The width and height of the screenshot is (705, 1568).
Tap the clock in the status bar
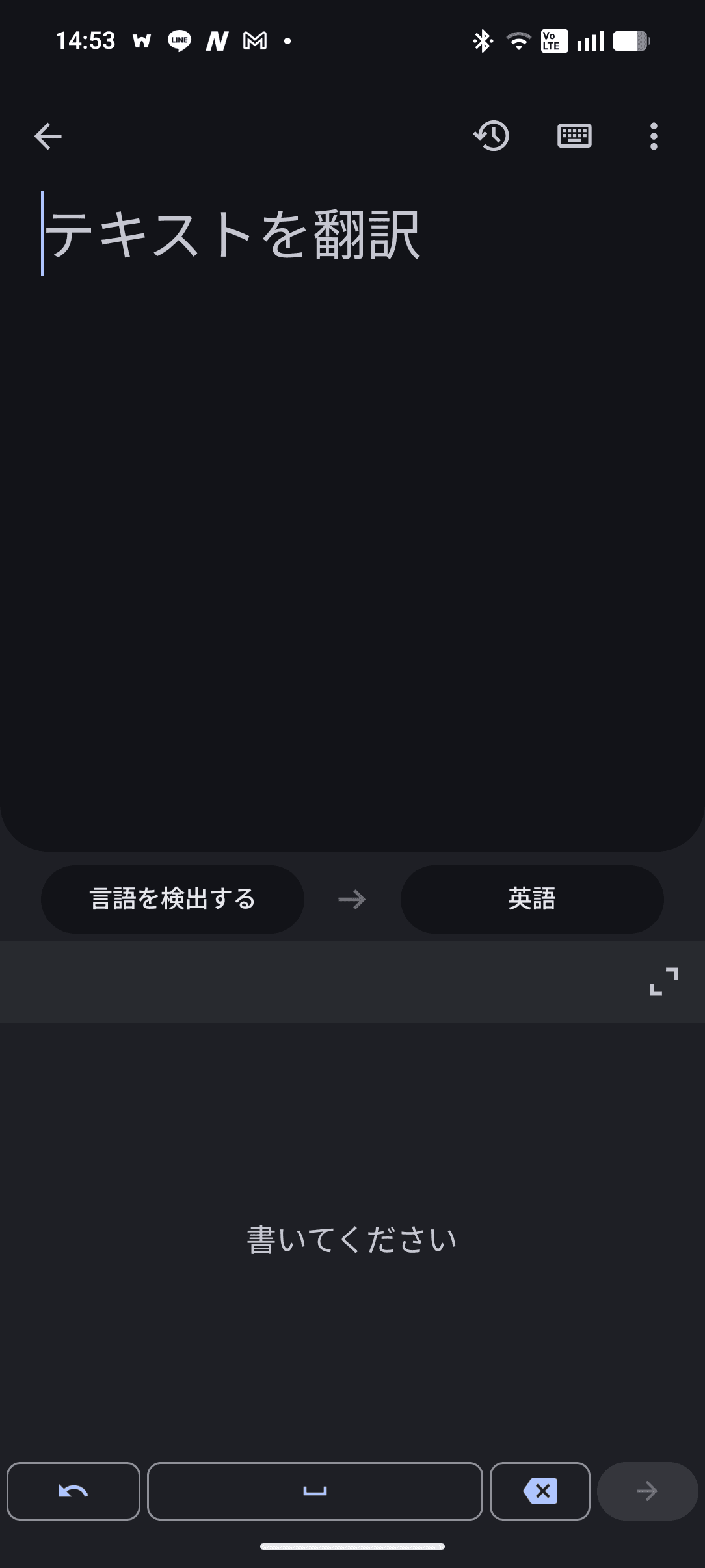coord(85,40)
